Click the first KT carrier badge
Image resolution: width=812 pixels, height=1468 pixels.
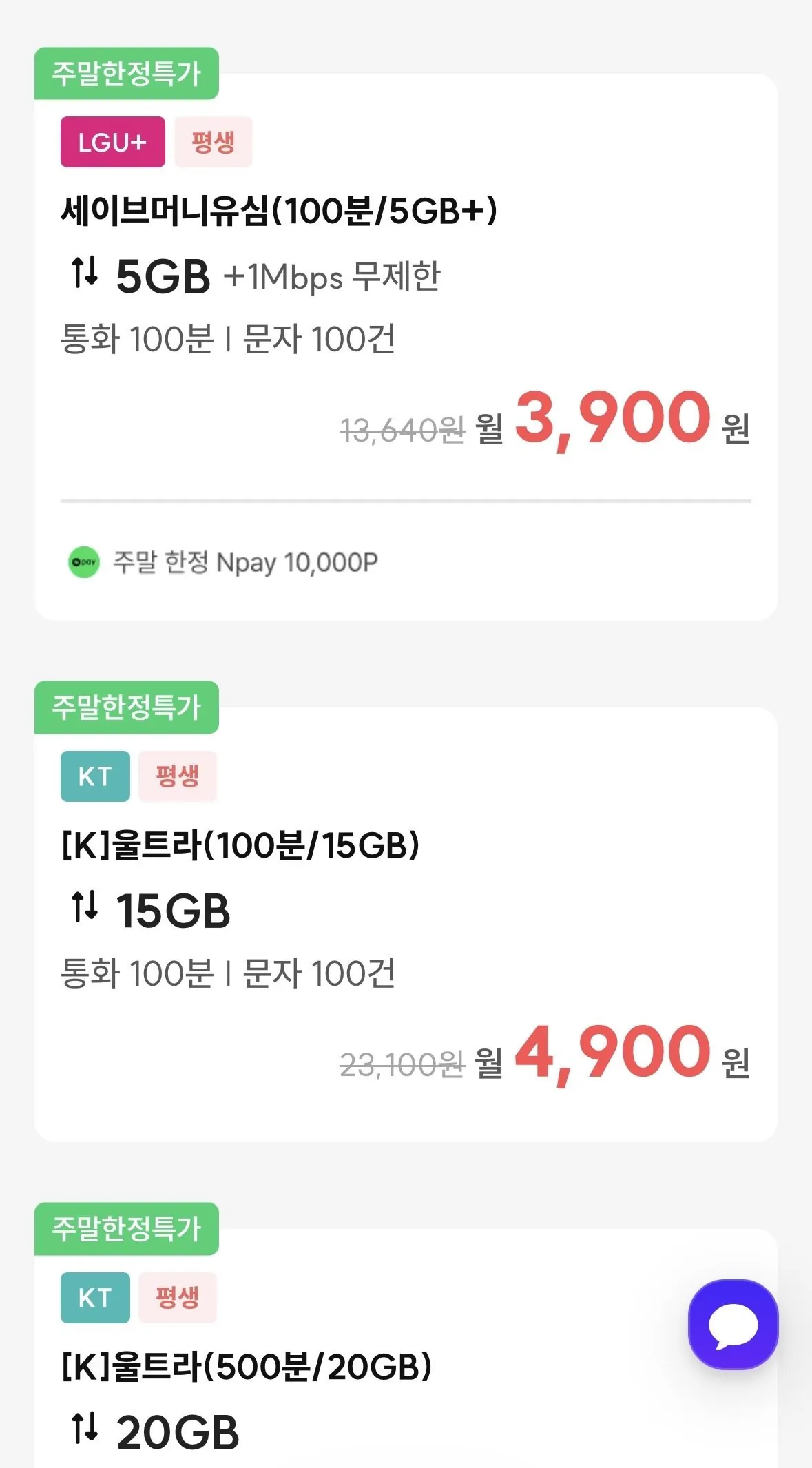94,777
